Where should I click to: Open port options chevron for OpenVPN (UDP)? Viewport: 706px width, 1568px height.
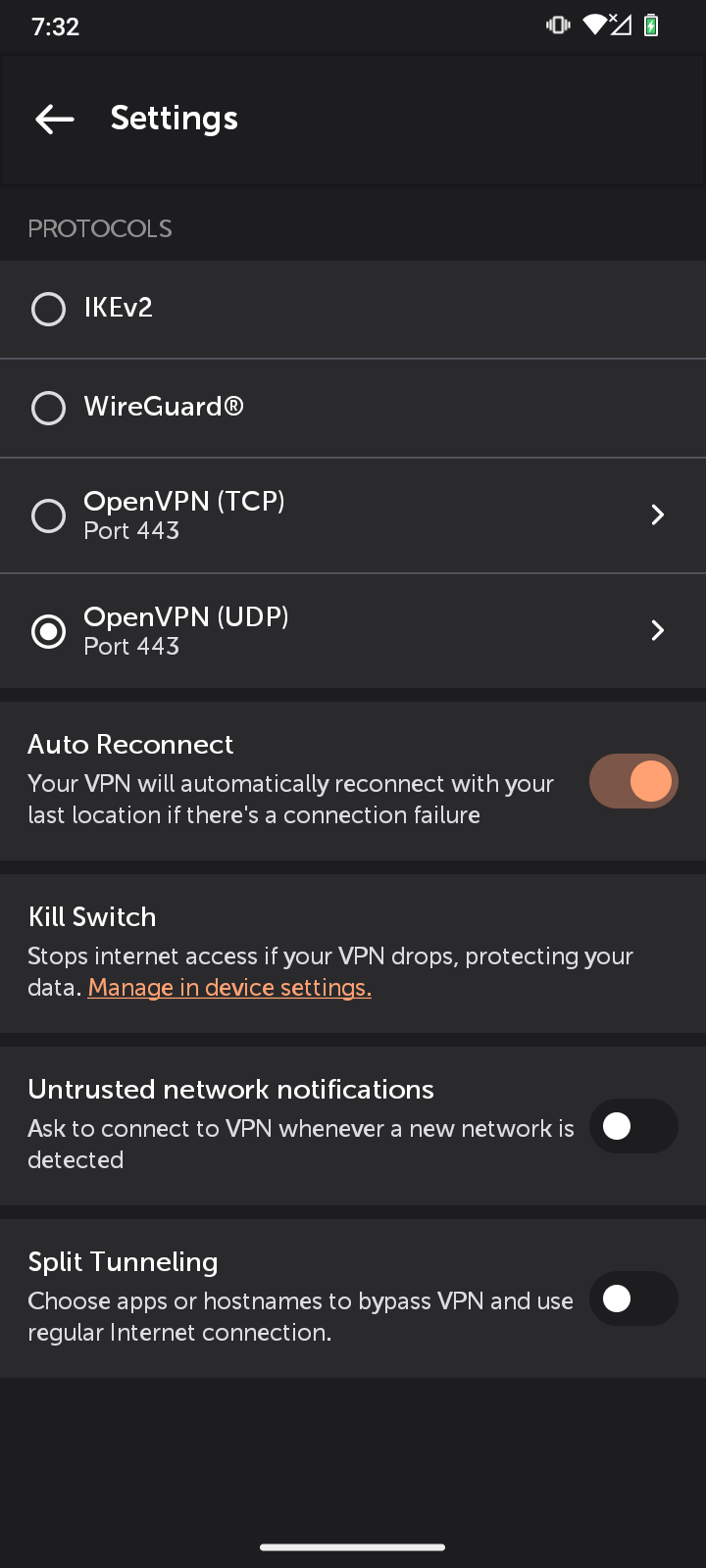tap(658, 630)
